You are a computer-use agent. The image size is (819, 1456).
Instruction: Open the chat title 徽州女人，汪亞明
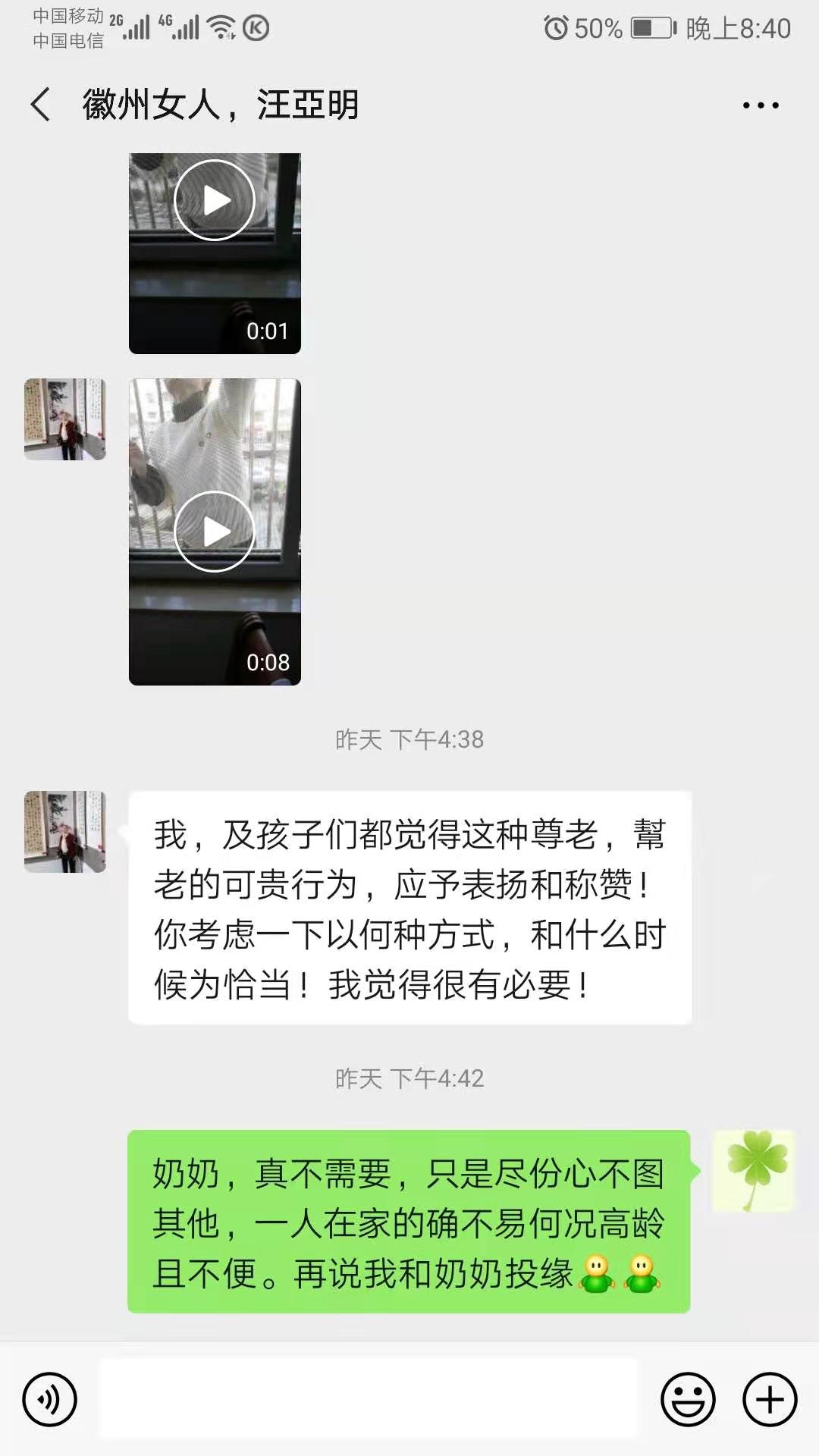(x=220, y=106)
